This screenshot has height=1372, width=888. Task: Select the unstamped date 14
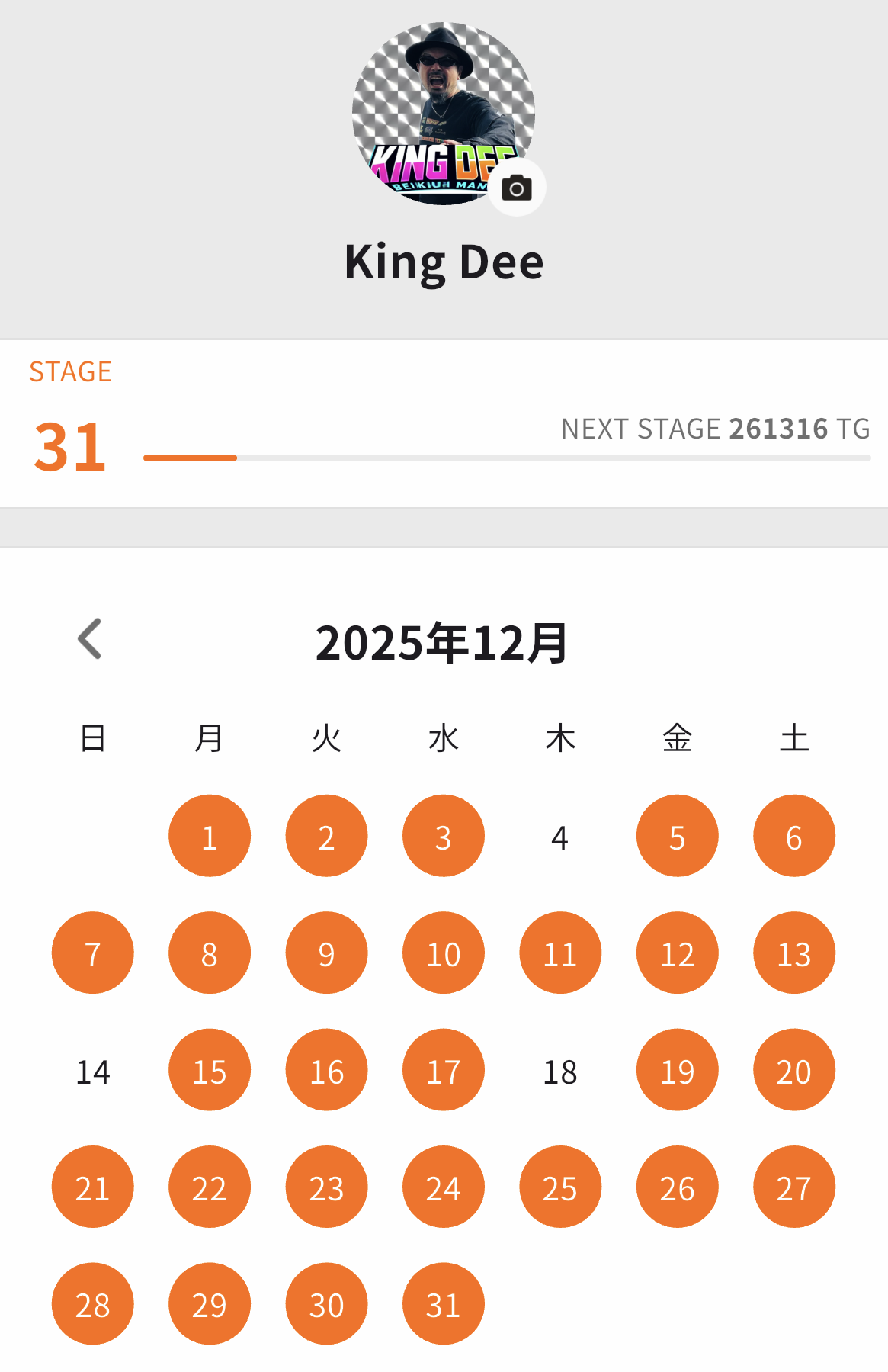[x=92, y=1071]
